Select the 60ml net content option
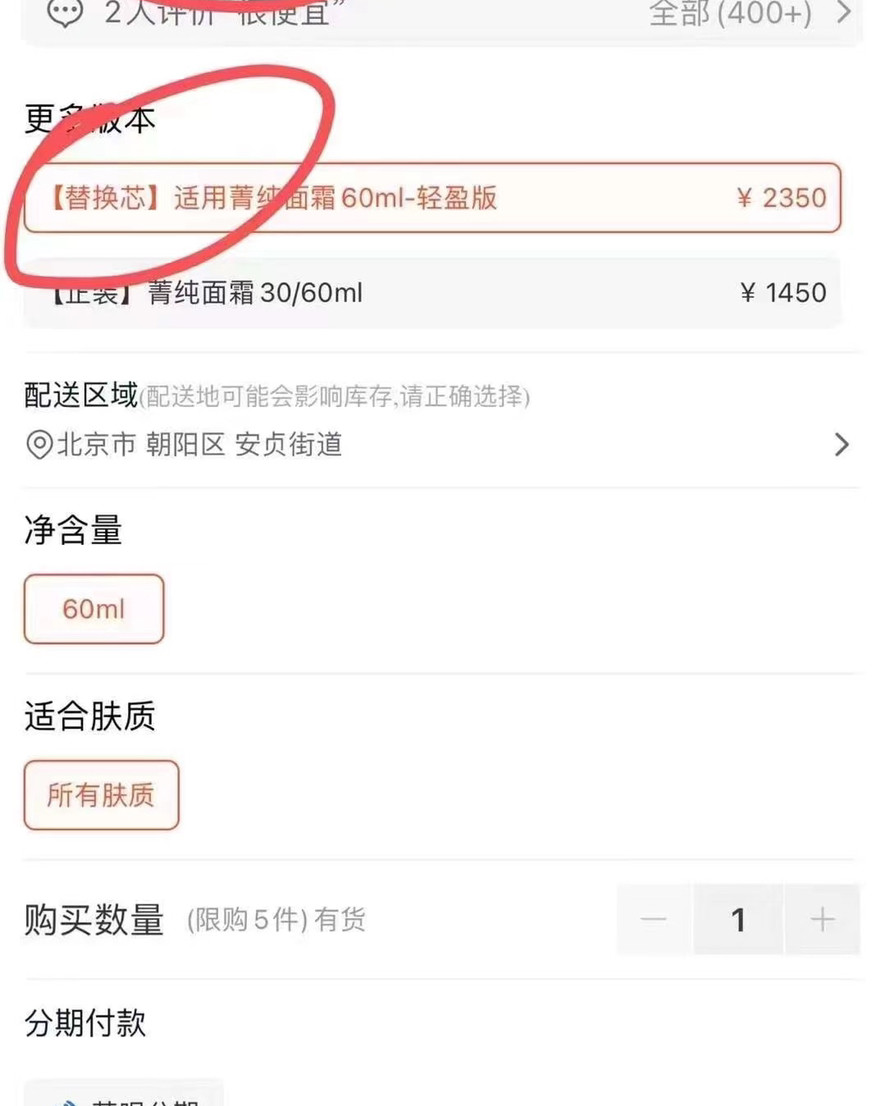Image resolution: width=884 pixels, height=1106 pixels. (93, 609)
